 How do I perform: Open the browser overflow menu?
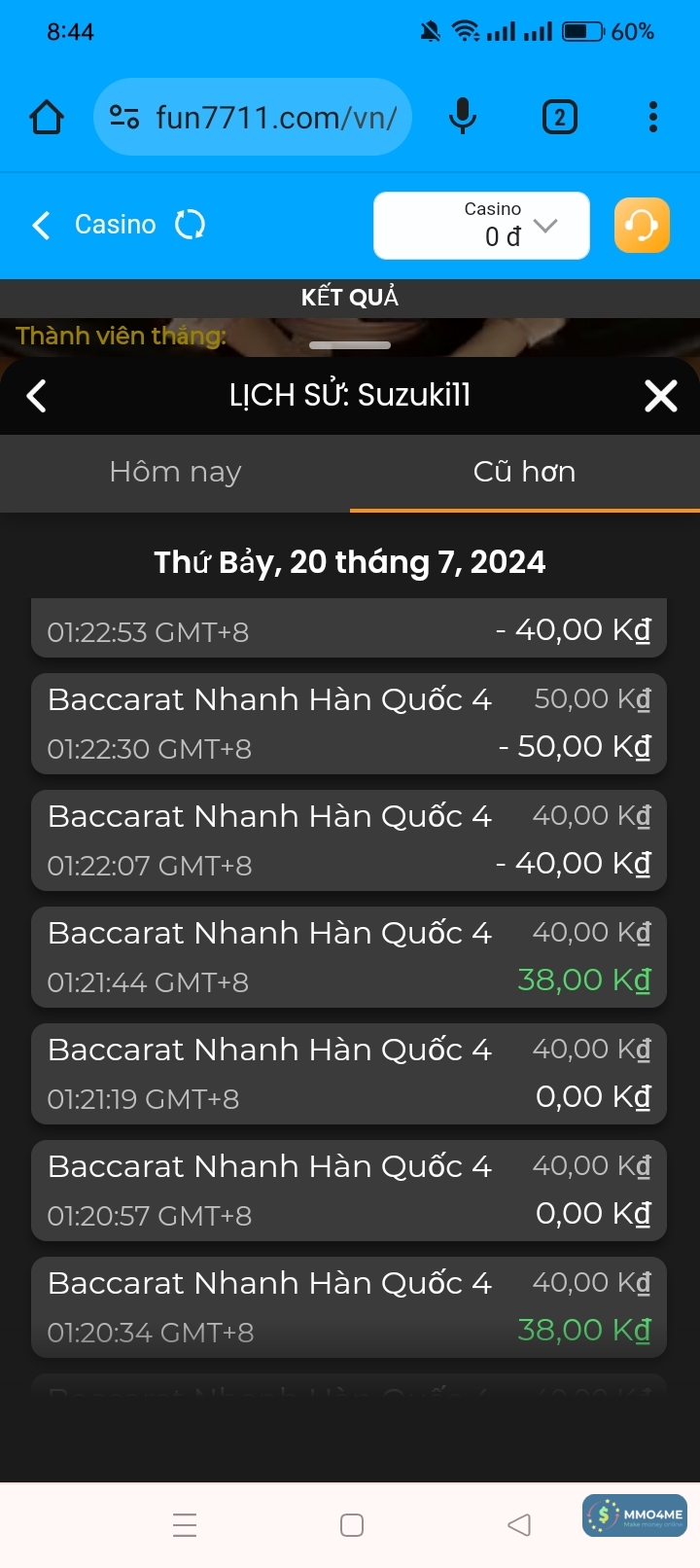653,118
